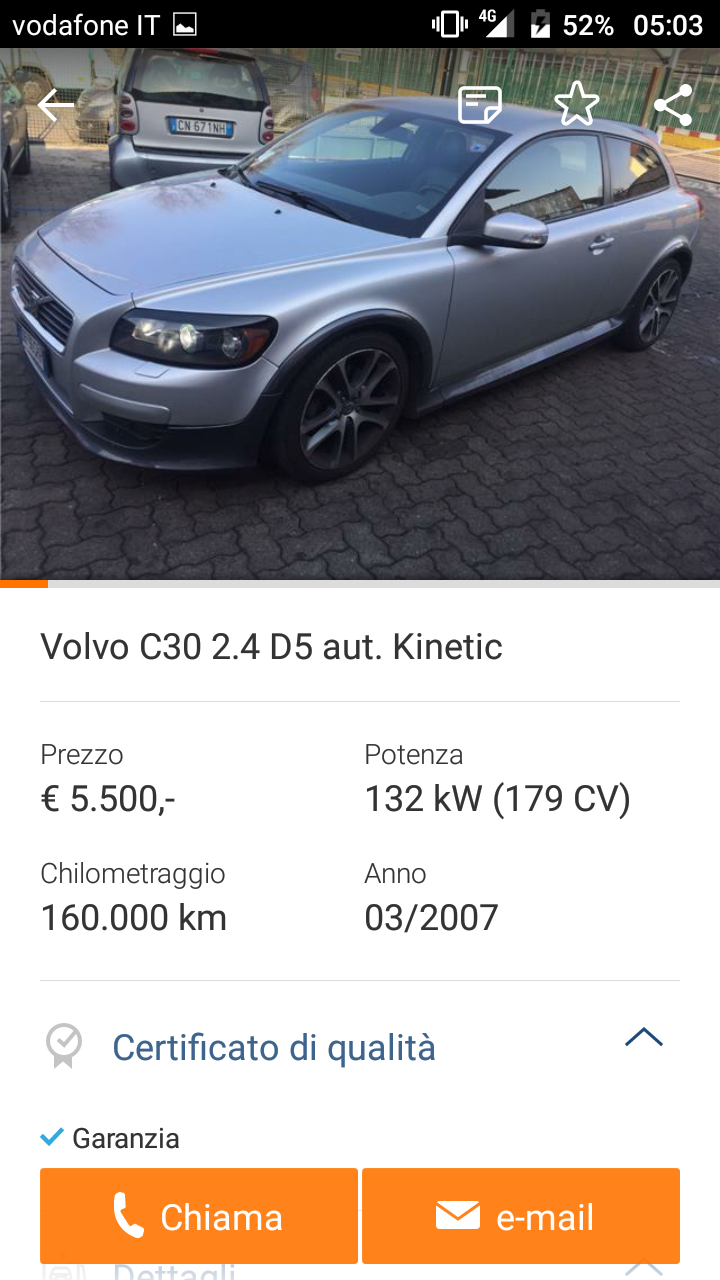720x1280 pixels.
Task: Collapse the Certificato di qualità section
Action: point(643,1038)
